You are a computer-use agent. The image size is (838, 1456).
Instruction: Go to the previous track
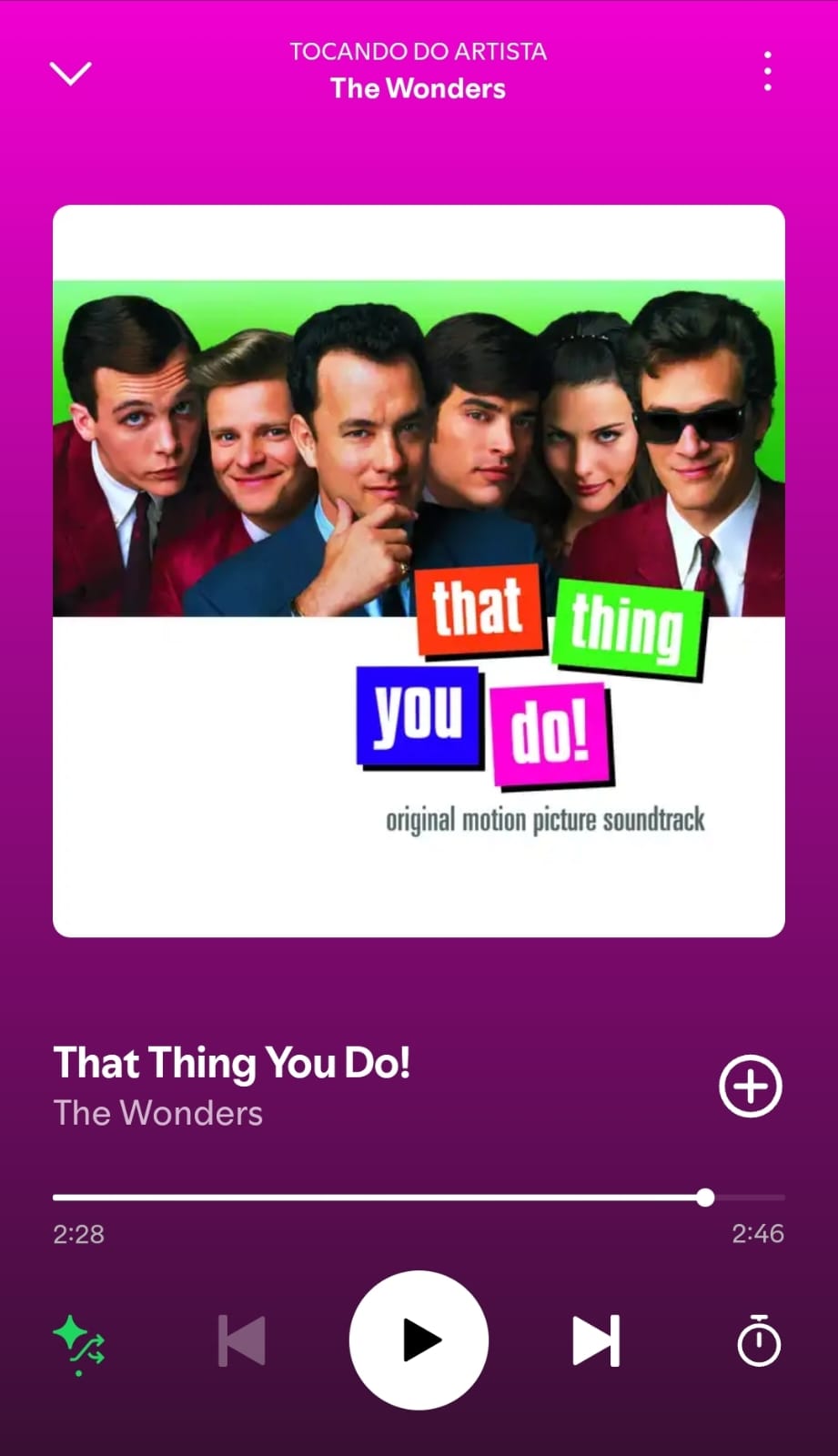(x=240, y=1340)
